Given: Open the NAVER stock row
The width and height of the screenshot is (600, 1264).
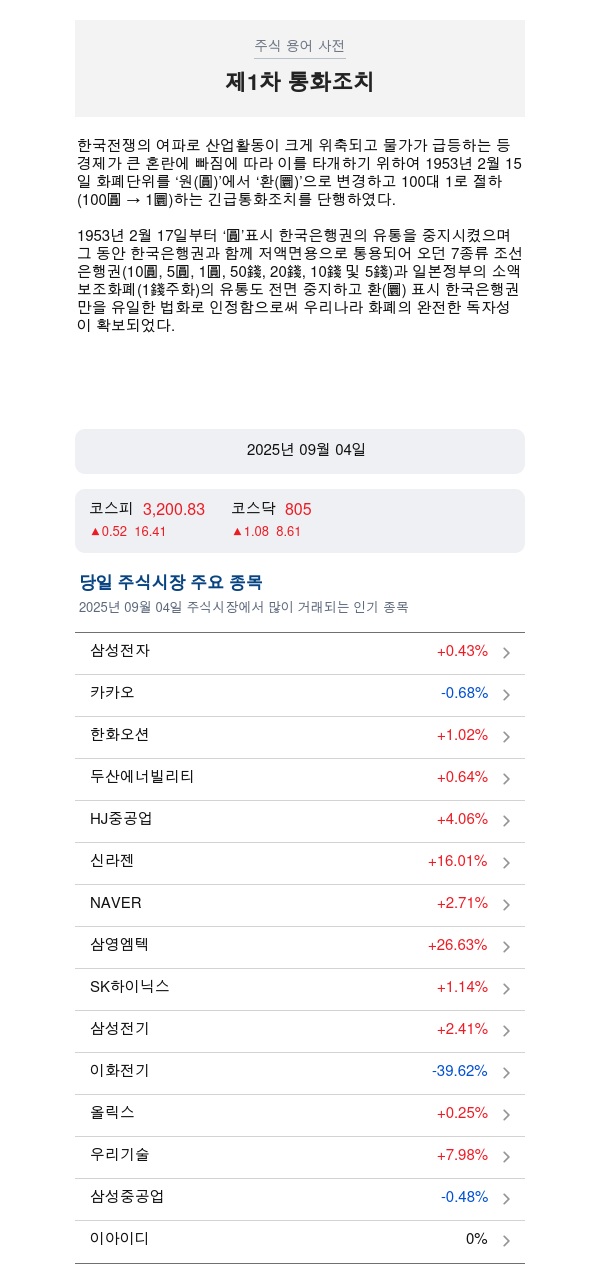Looking at the screenshot, I should (x=300, y=905).
